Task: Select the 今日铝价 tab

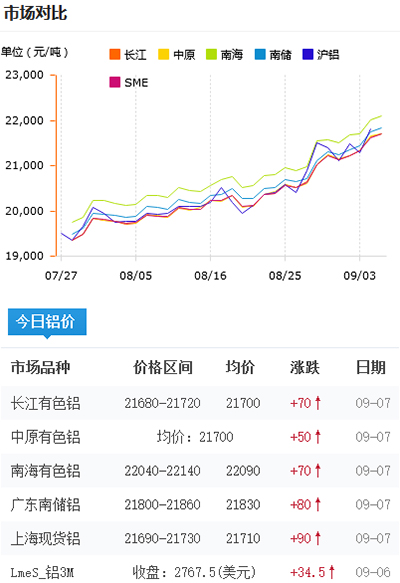Action: pyautogui.click(x=47, y=322)
